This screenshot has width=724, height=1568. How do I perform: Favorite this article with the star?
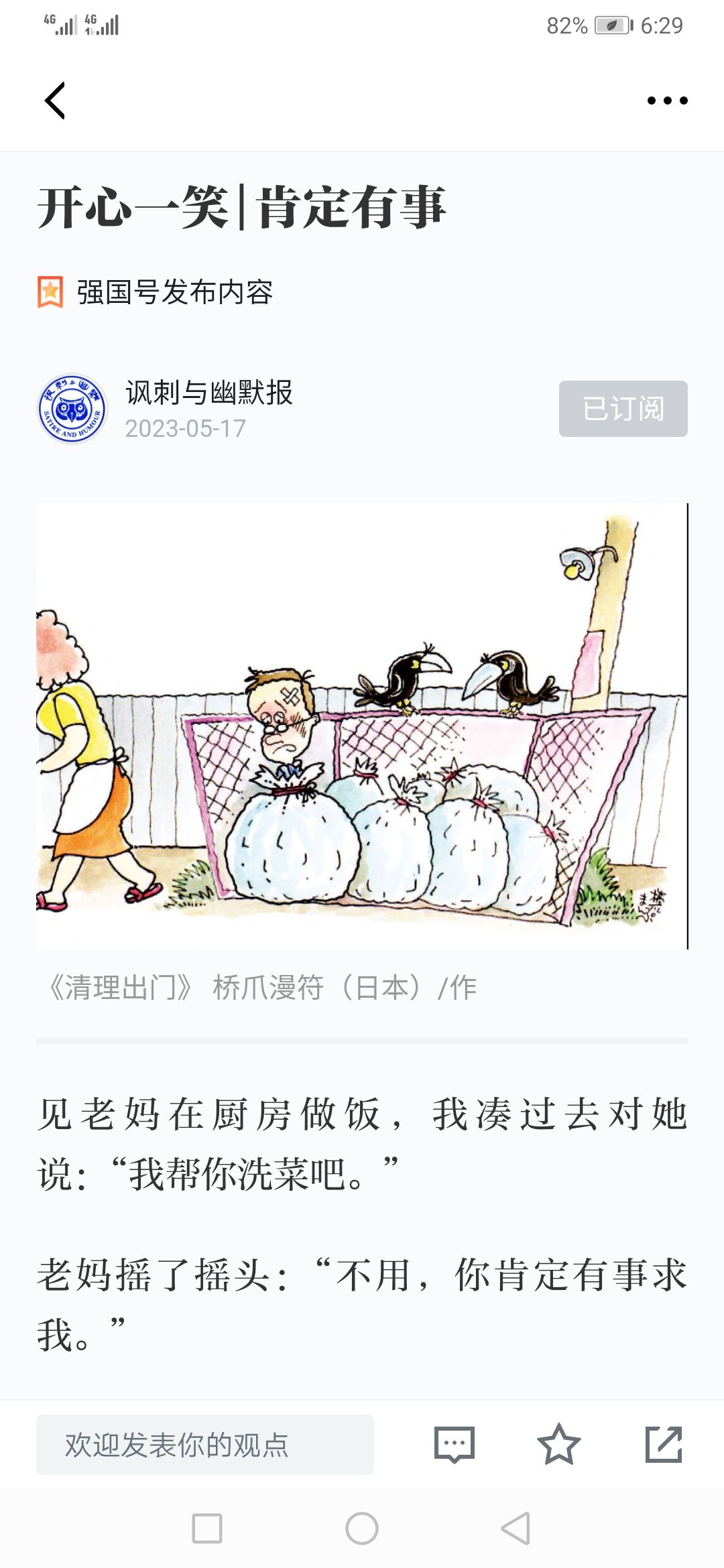558,1444
